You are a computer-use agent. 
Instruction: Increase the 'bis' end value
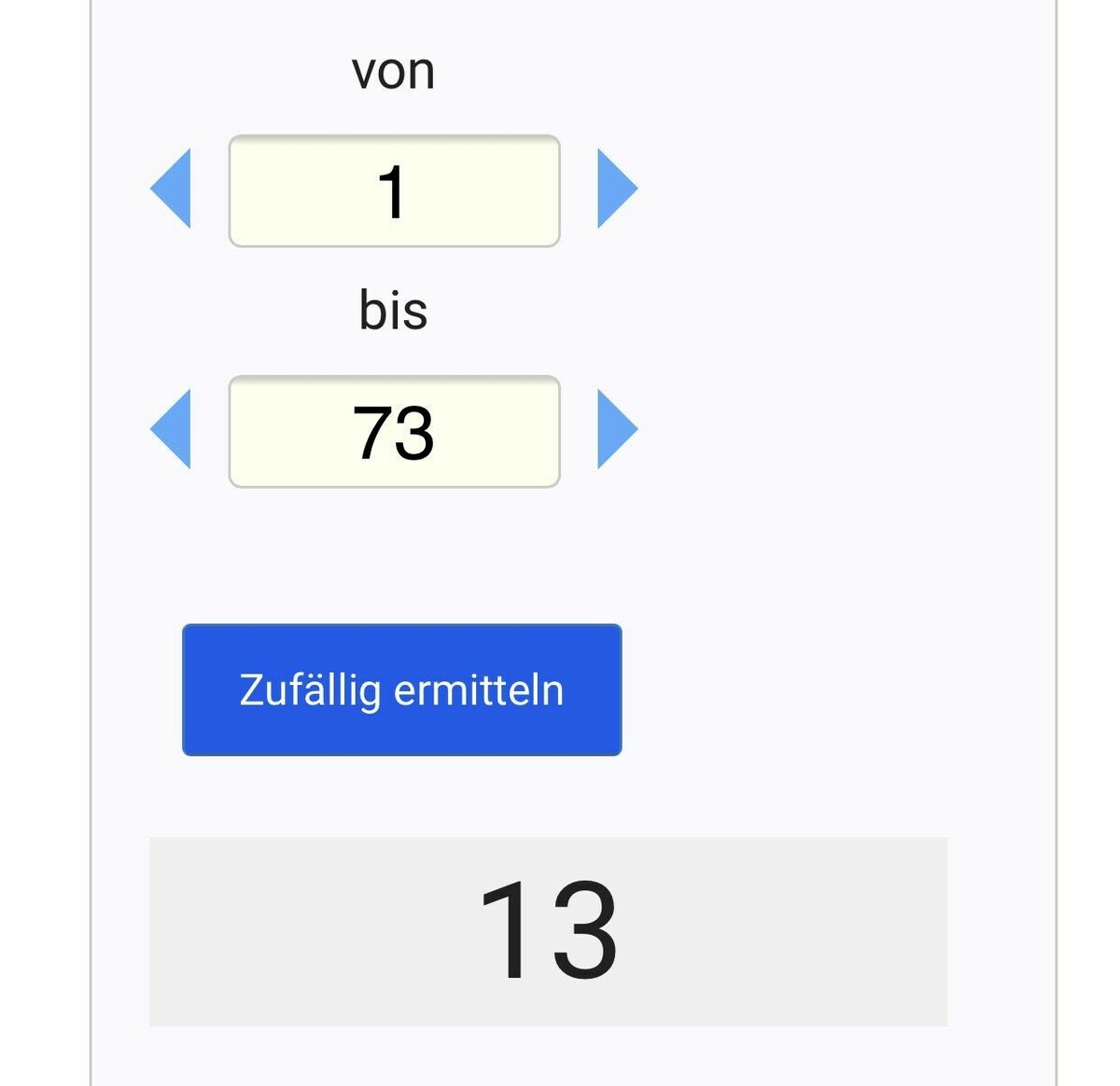tap(615, 429)
